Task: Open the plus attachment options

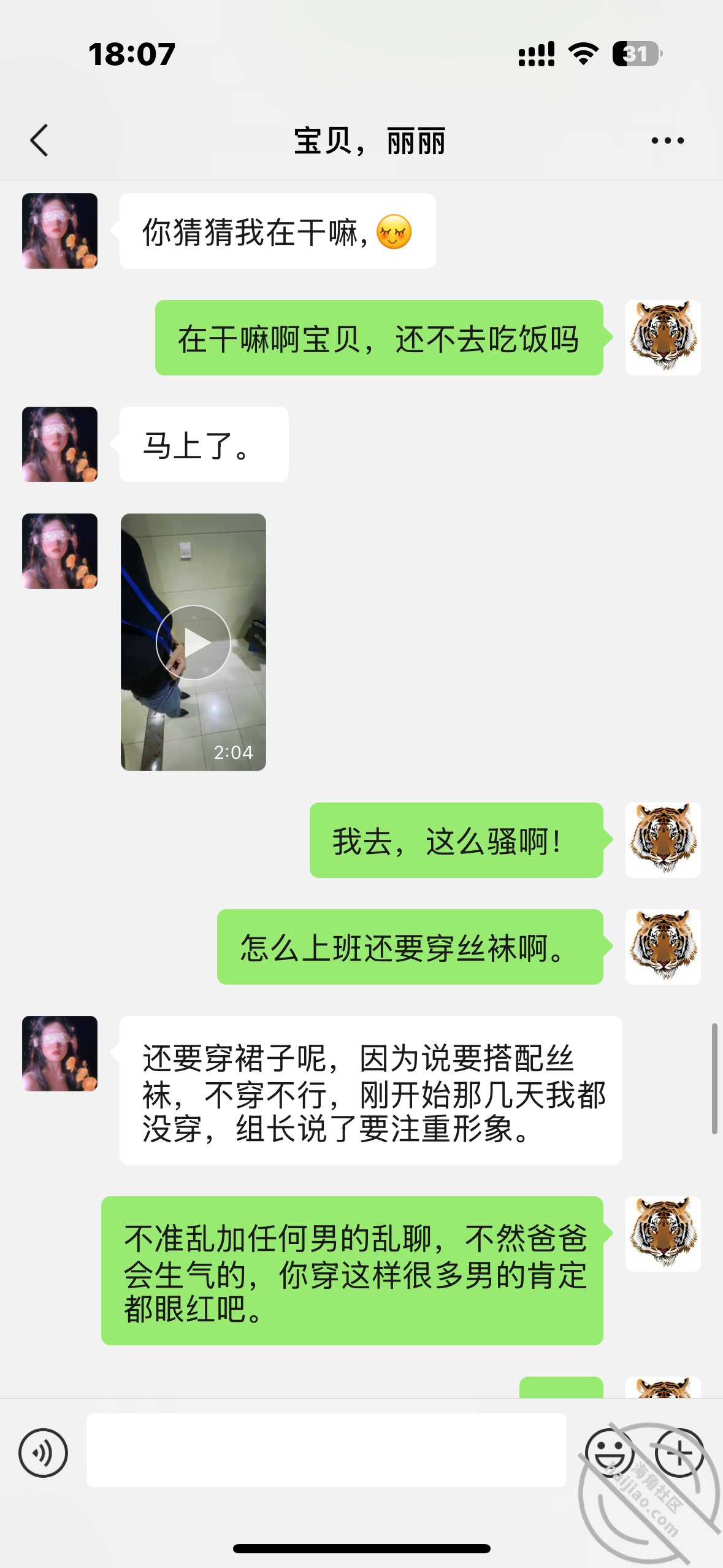Action: click(679, 1452)
